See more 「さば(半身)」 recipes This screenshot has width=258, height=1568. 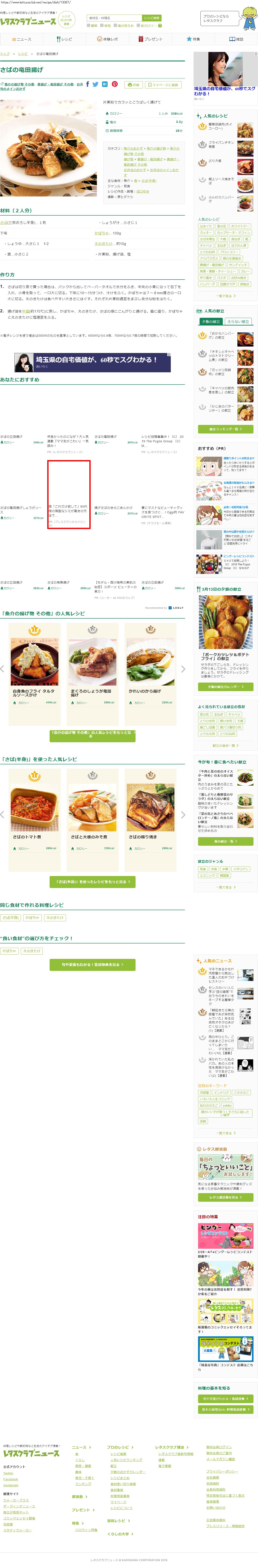coord(93,881)
